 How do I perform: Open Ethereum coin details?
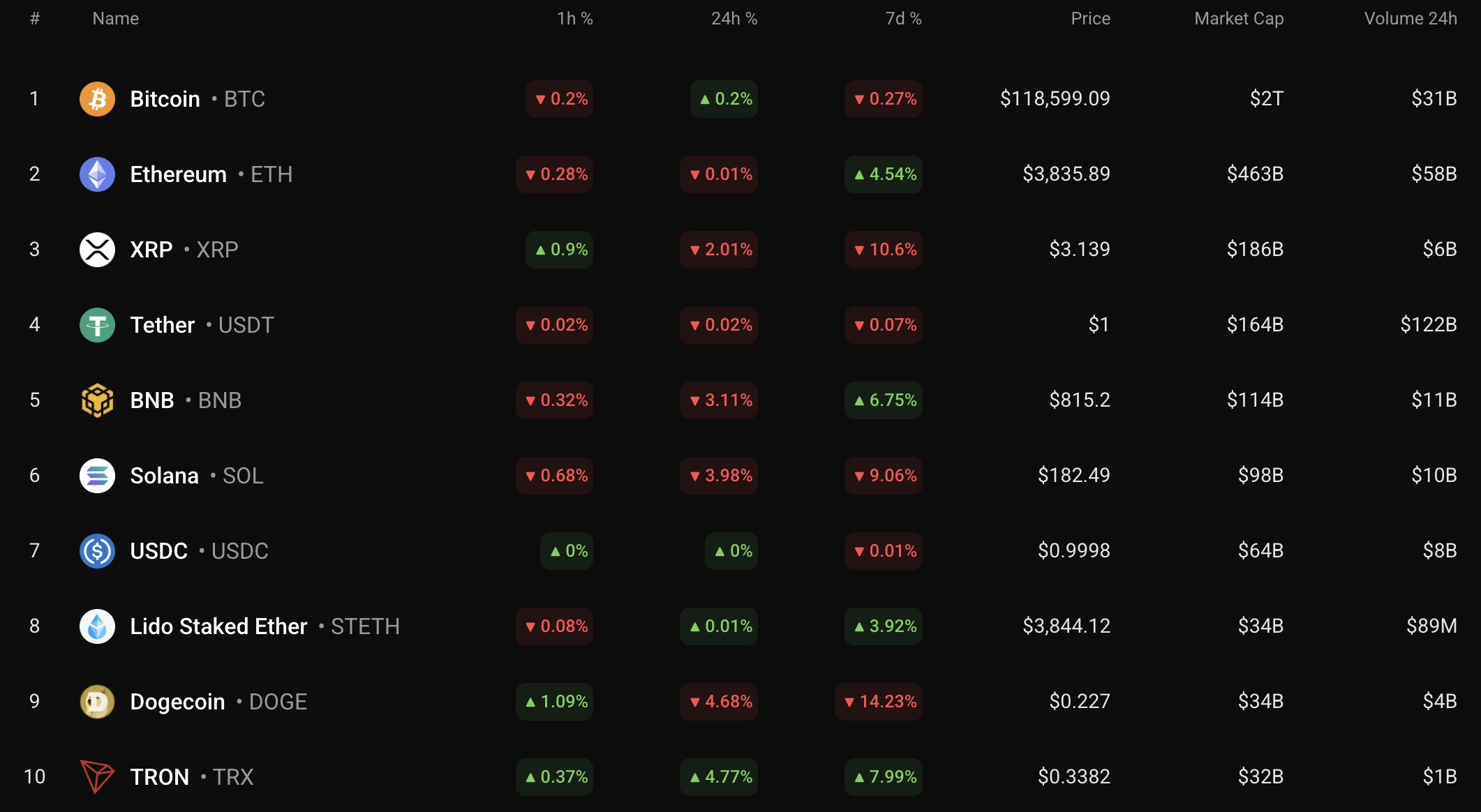(x=179, y=174)
